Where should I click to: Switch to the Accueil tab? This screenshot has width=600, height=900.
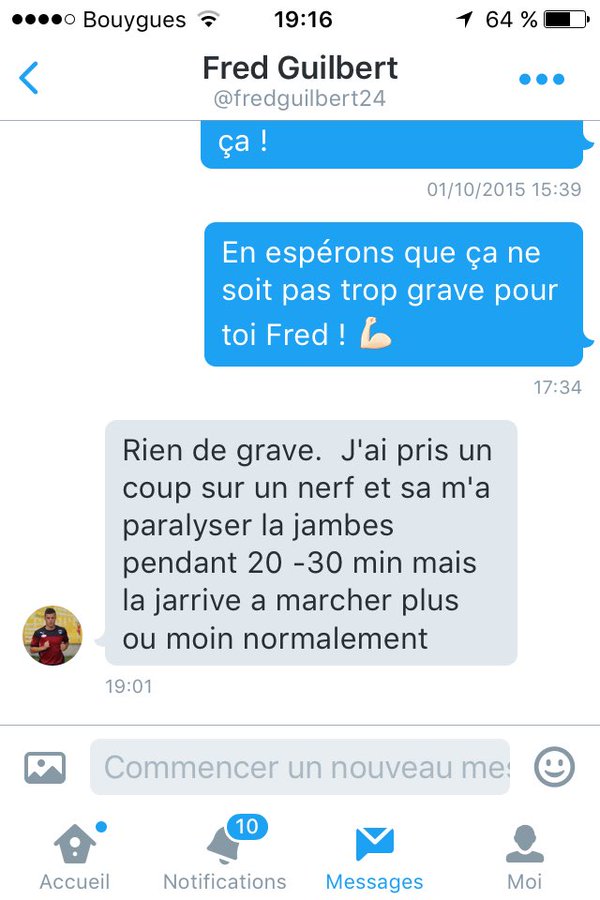pyautogui.click(x=74, y=857)
